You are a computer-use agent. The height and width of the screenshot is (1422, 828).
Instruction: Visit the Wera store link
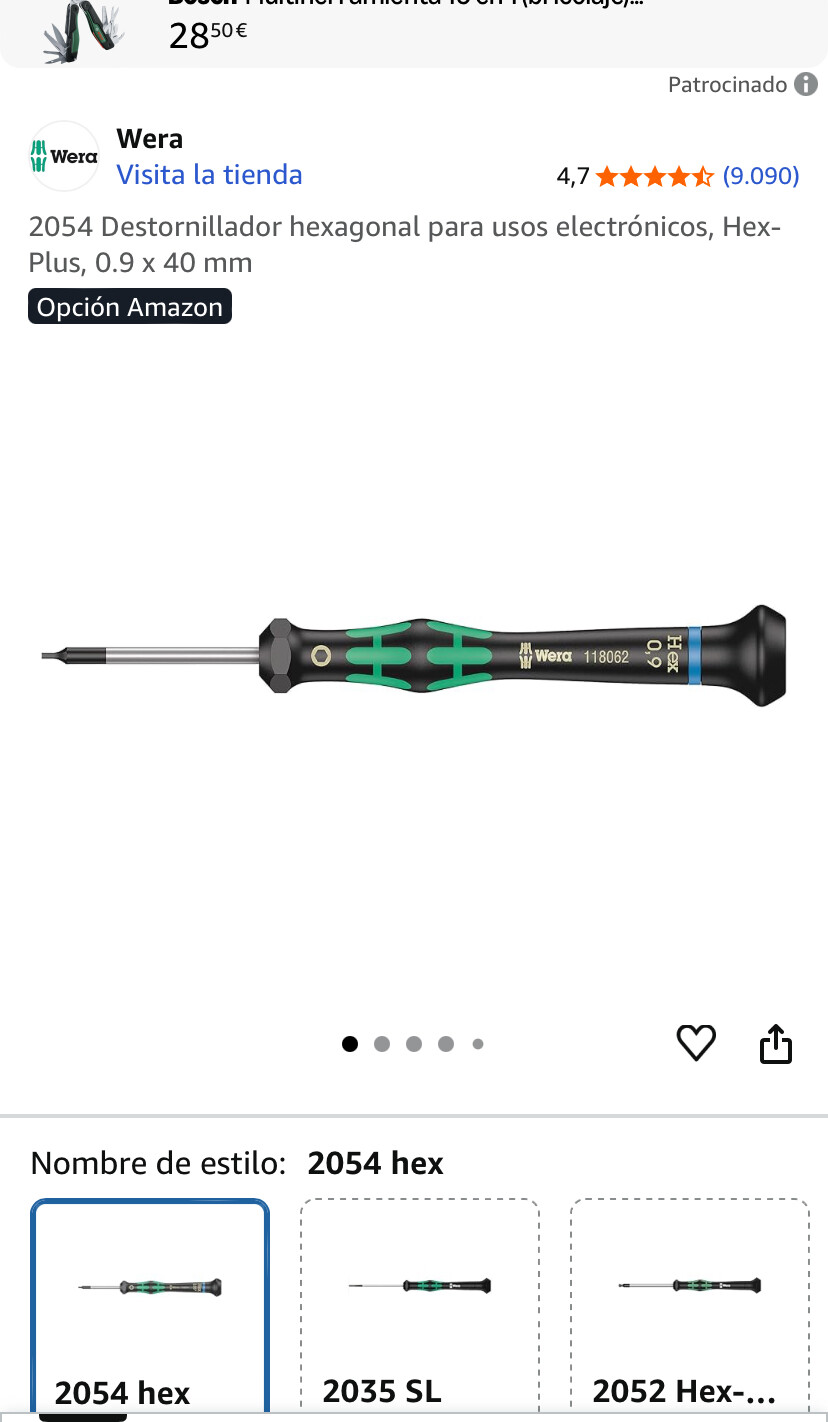click(x=209, y=175)
